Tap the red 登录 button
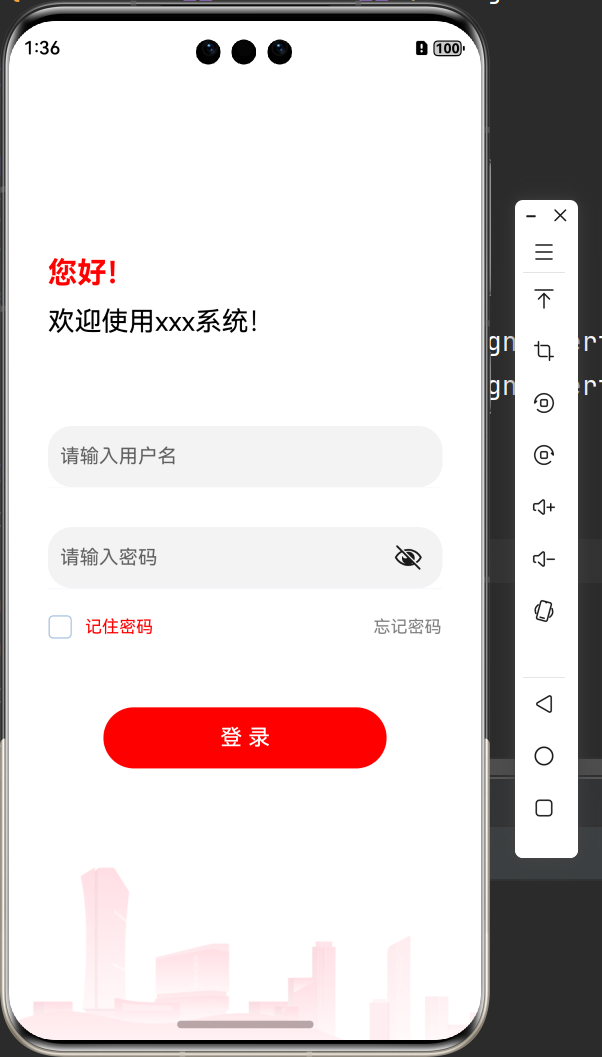Viewport: 602px width, 1057px height. pyautogui.click(x=244, y=738)
